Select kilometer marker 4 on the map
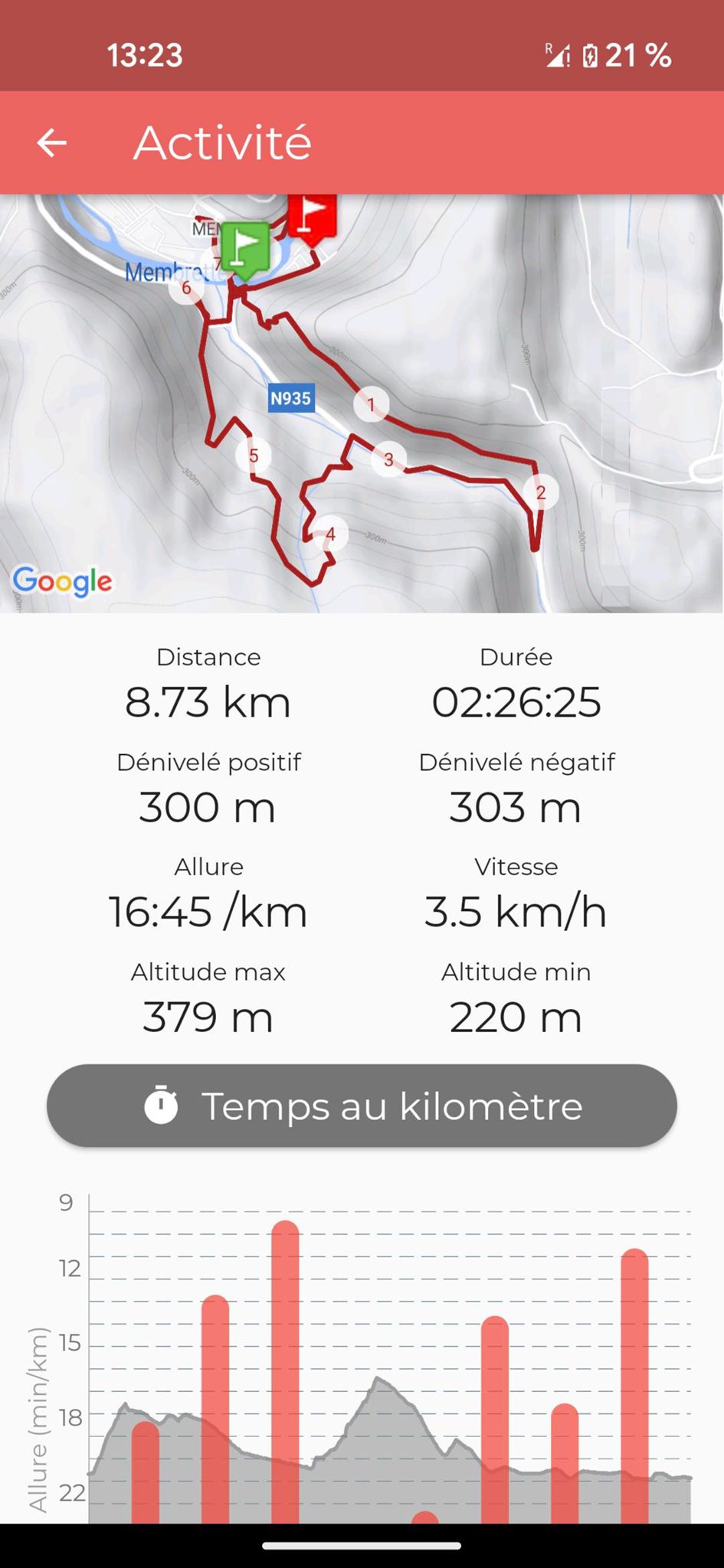The height and width of the screenshot is (1568, 724). point(330,534)
